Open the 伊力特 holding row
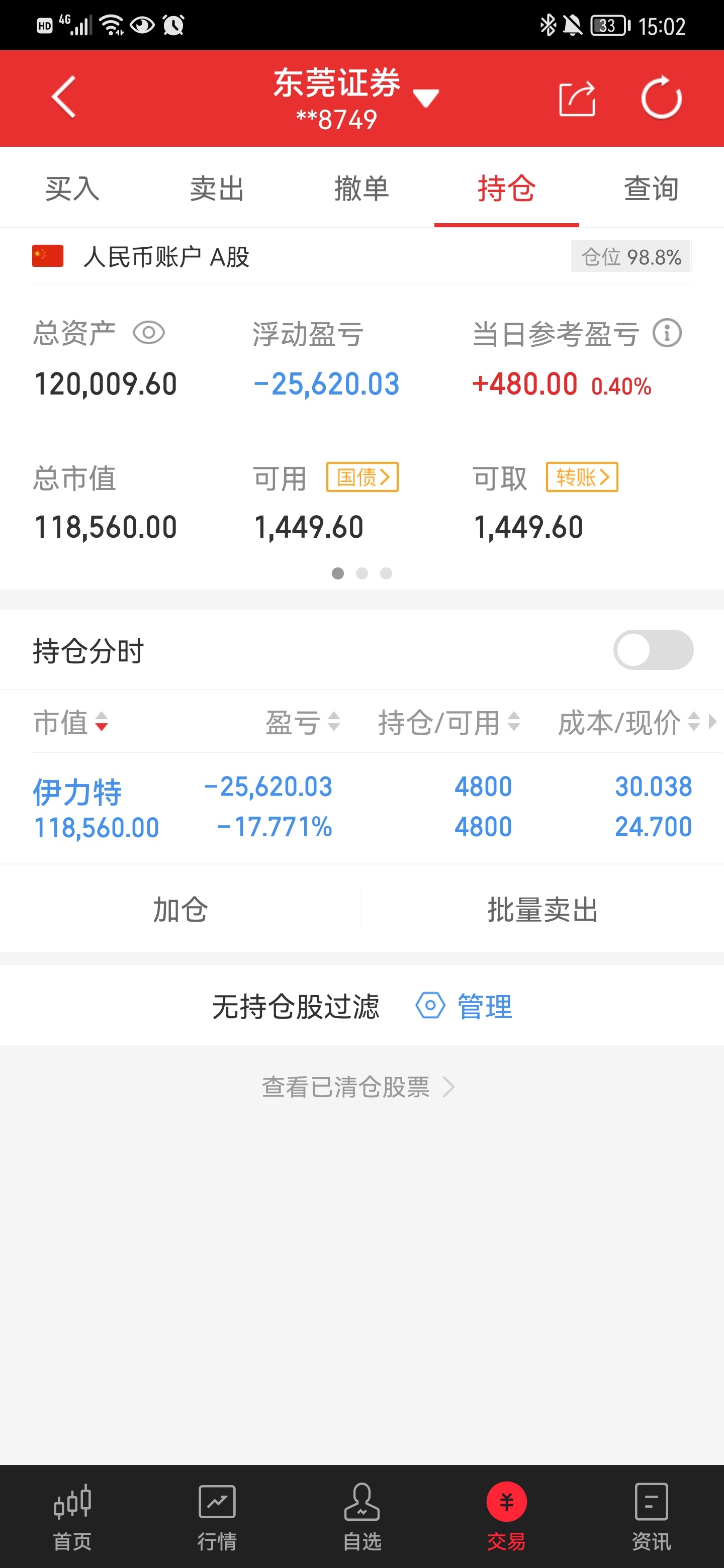 (x=361, y=807)
